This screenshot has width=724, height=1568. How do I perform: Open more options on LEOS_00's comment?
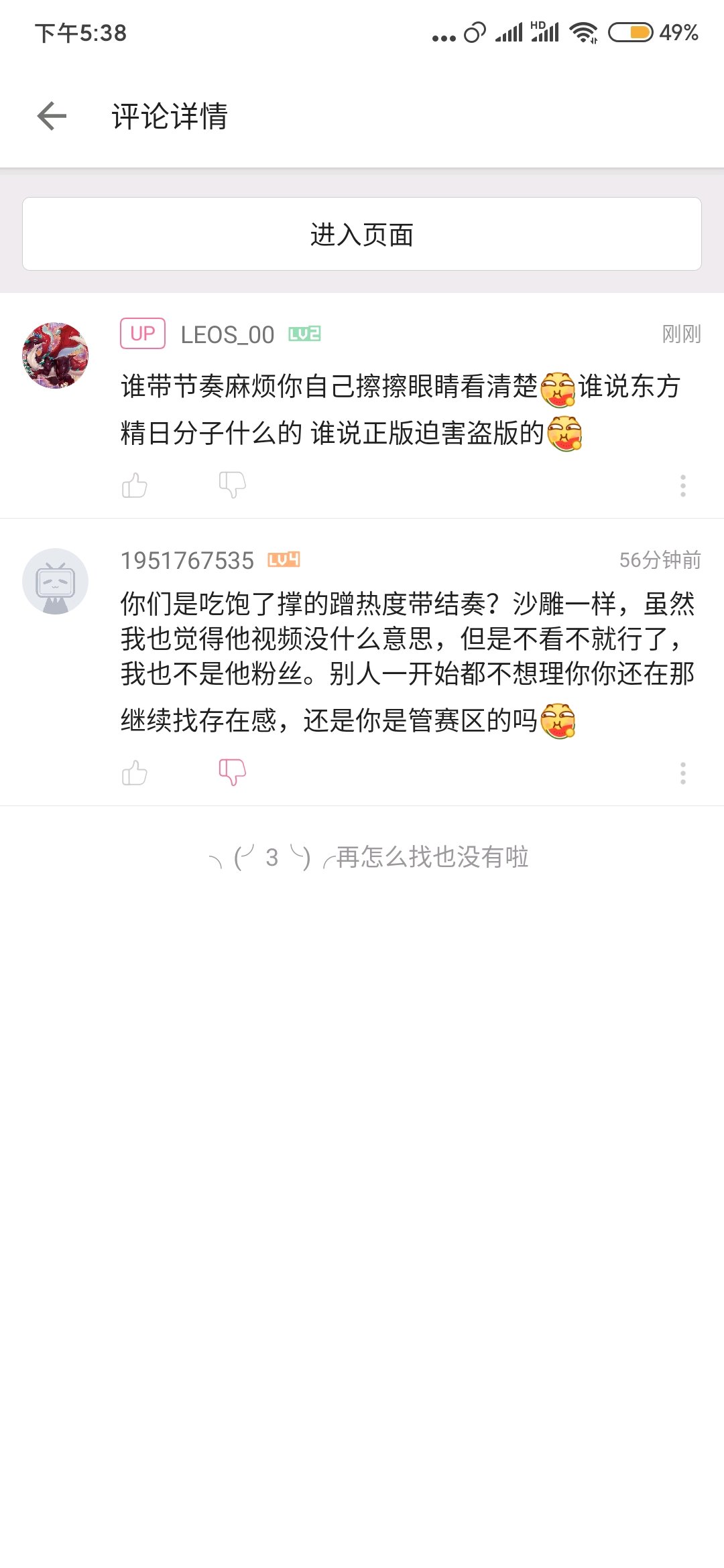pos(682,485)
